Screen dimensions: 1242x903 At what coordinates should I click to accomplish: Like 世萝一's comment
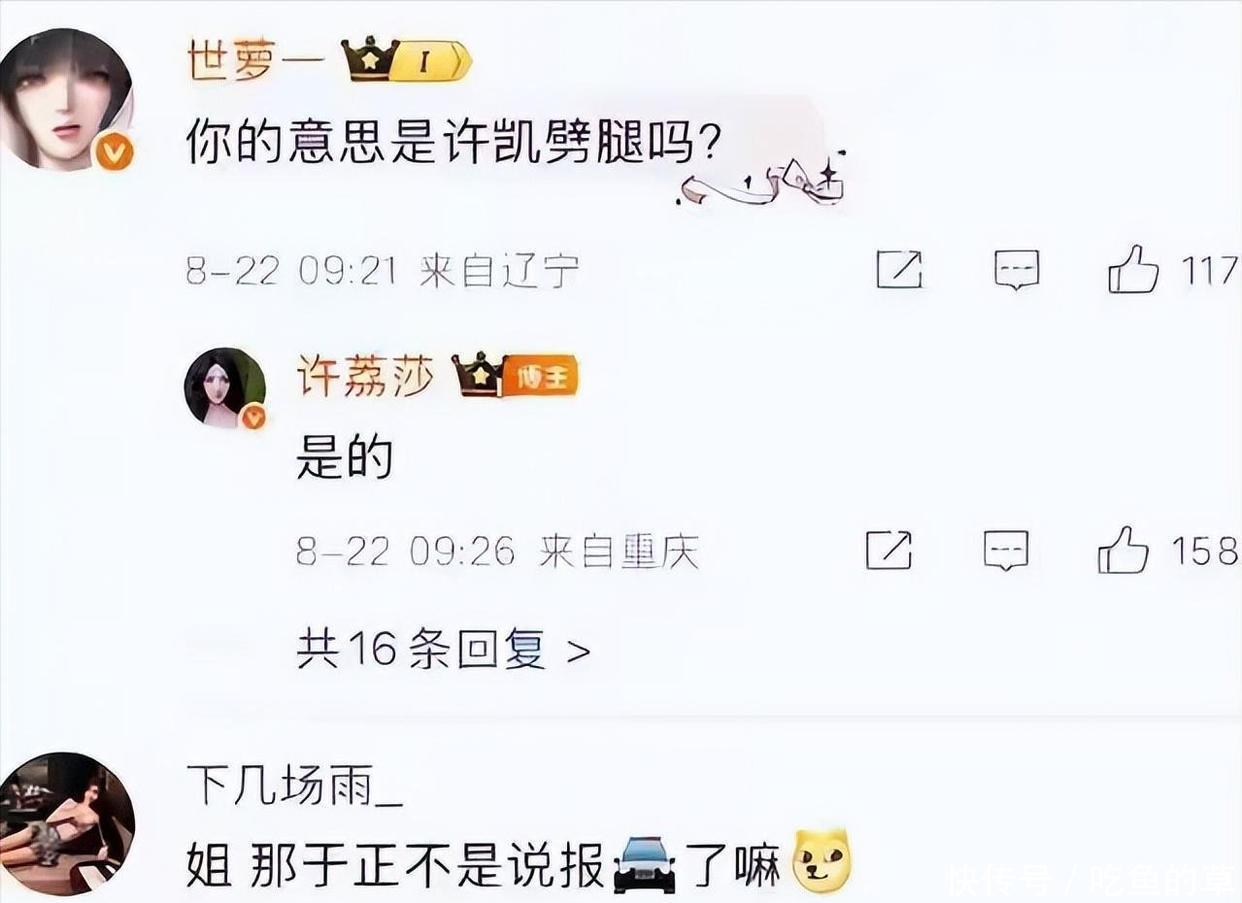click(x=1133, y=270)
